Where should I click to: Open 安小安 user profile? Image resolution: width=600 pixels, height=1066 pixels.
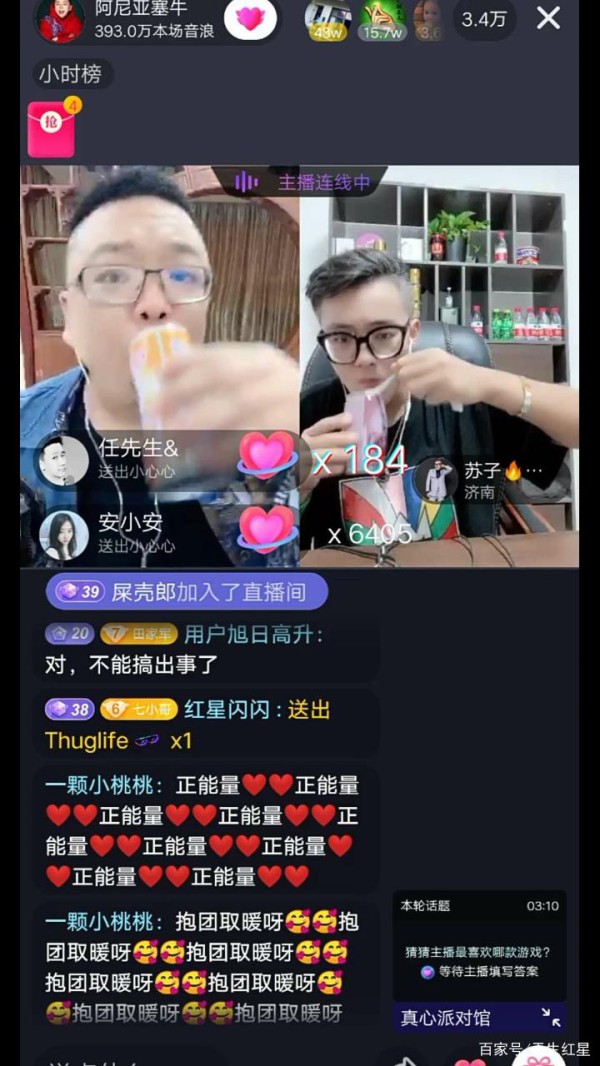pyautogui.click(x=64, y=535)
